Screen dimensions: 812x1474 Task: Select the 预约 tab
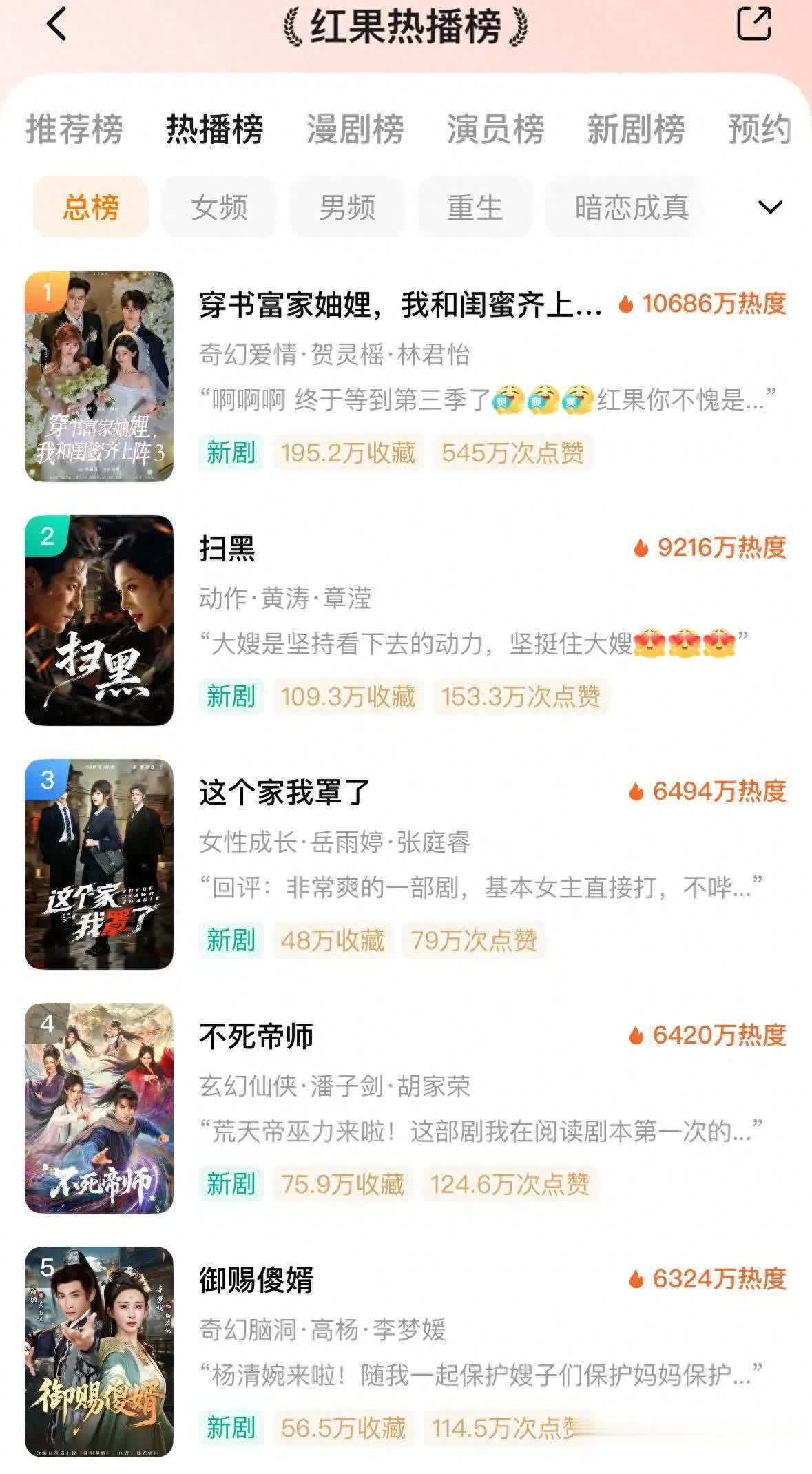pos(759,129)
